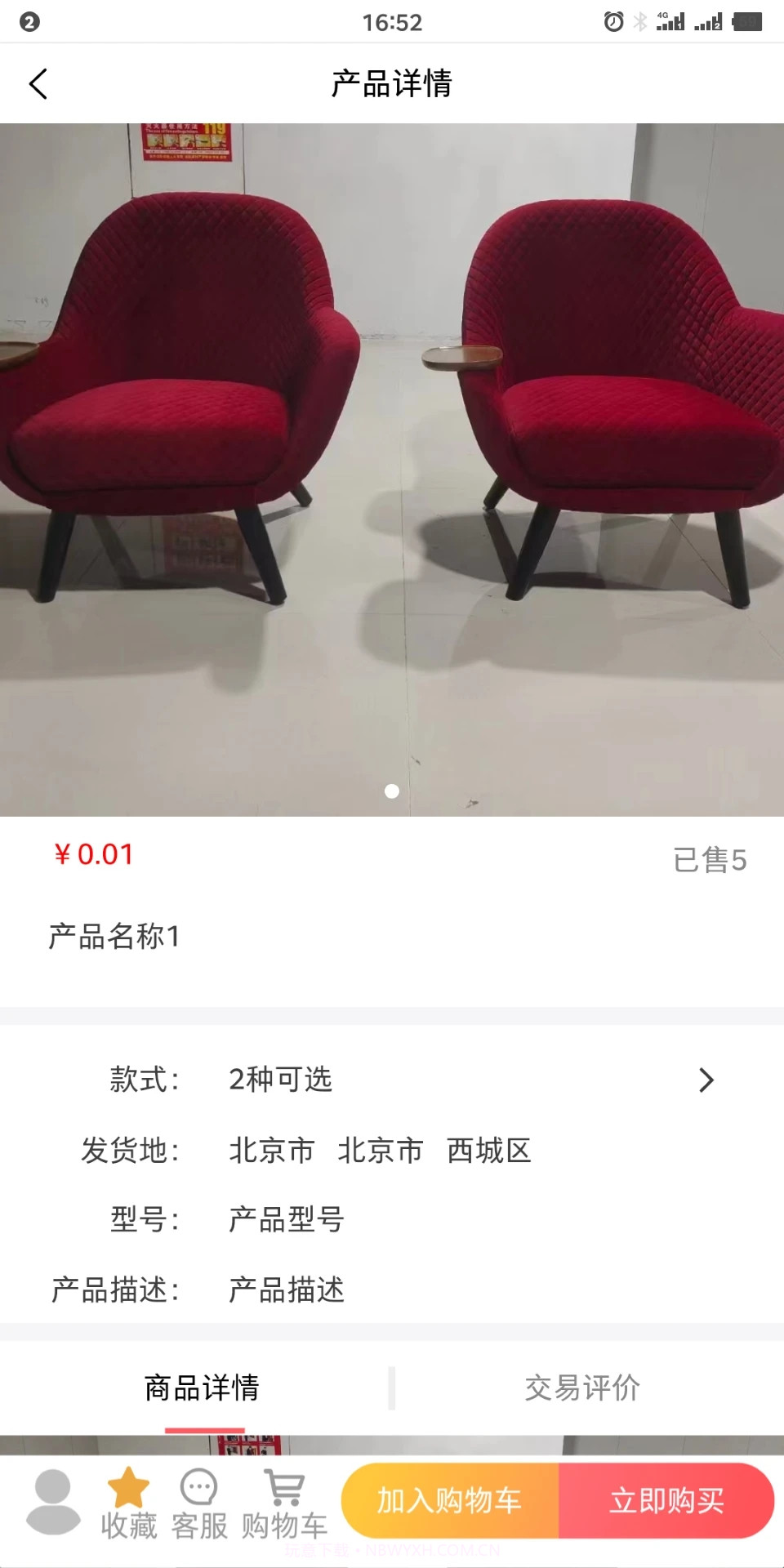The width and height of the screenshot is (784, 1568).
Task: Tap the 4G network signal icon
Action: pos(670,20)
